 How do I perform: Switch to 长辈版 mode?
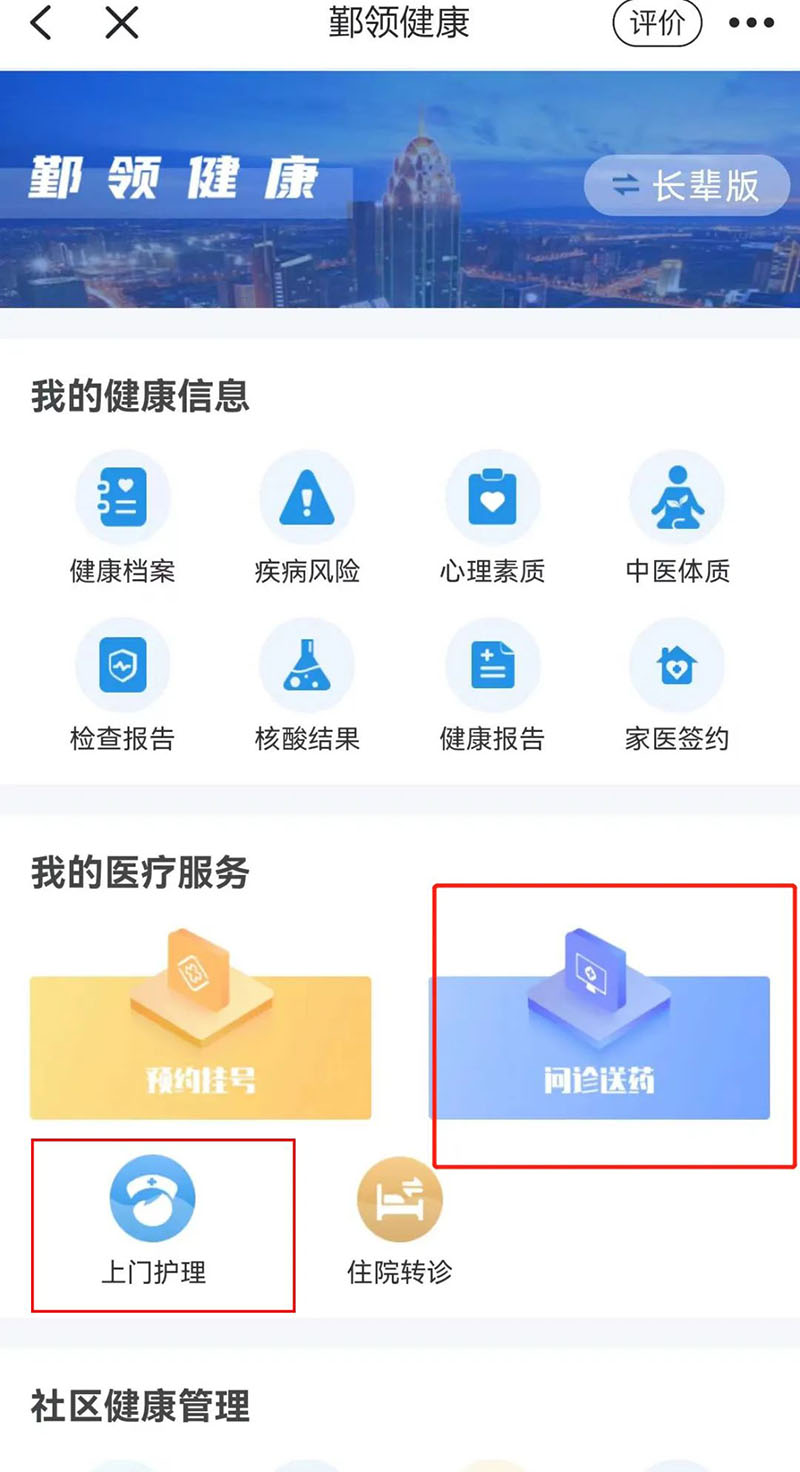click(687, 186)
